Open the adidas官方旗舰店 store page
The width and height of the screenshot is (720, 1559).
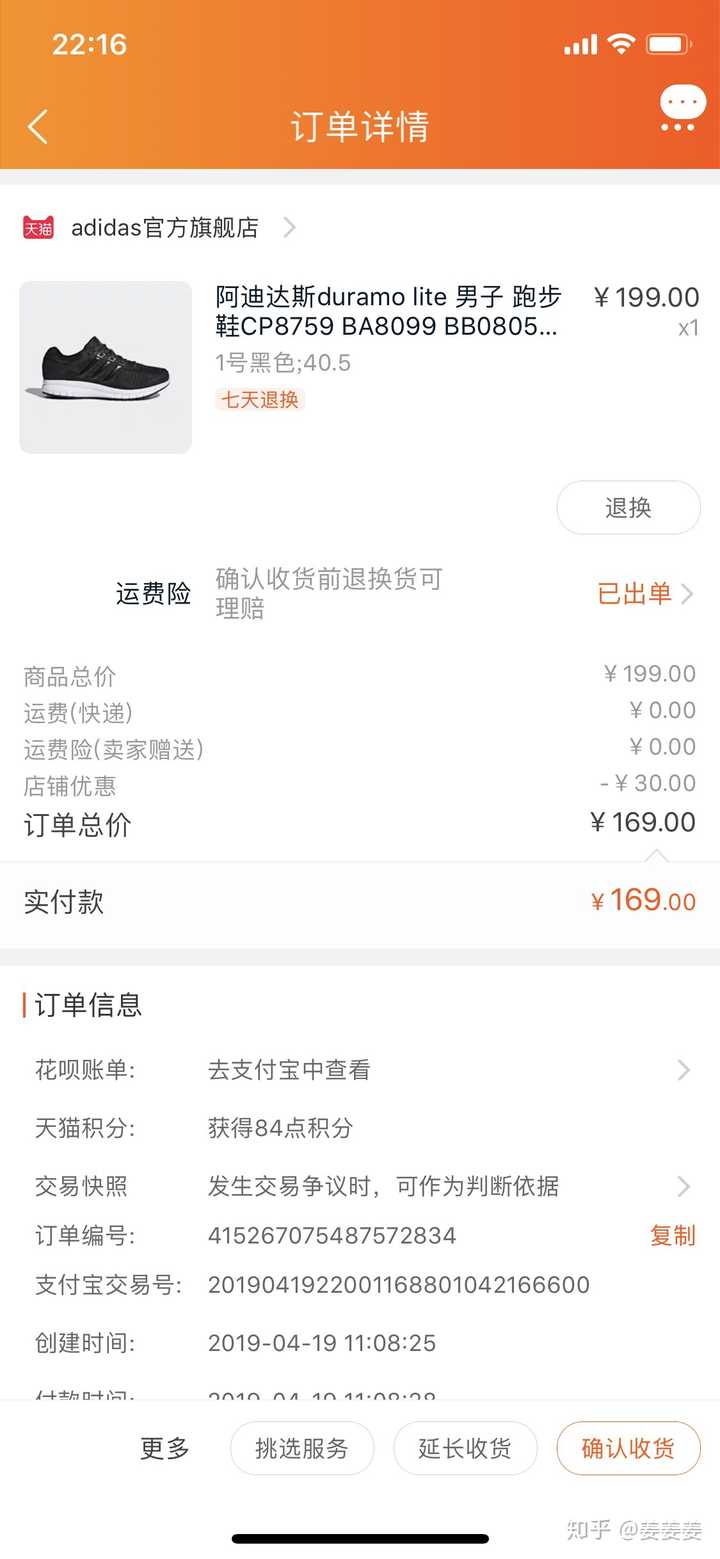[163, 227]
